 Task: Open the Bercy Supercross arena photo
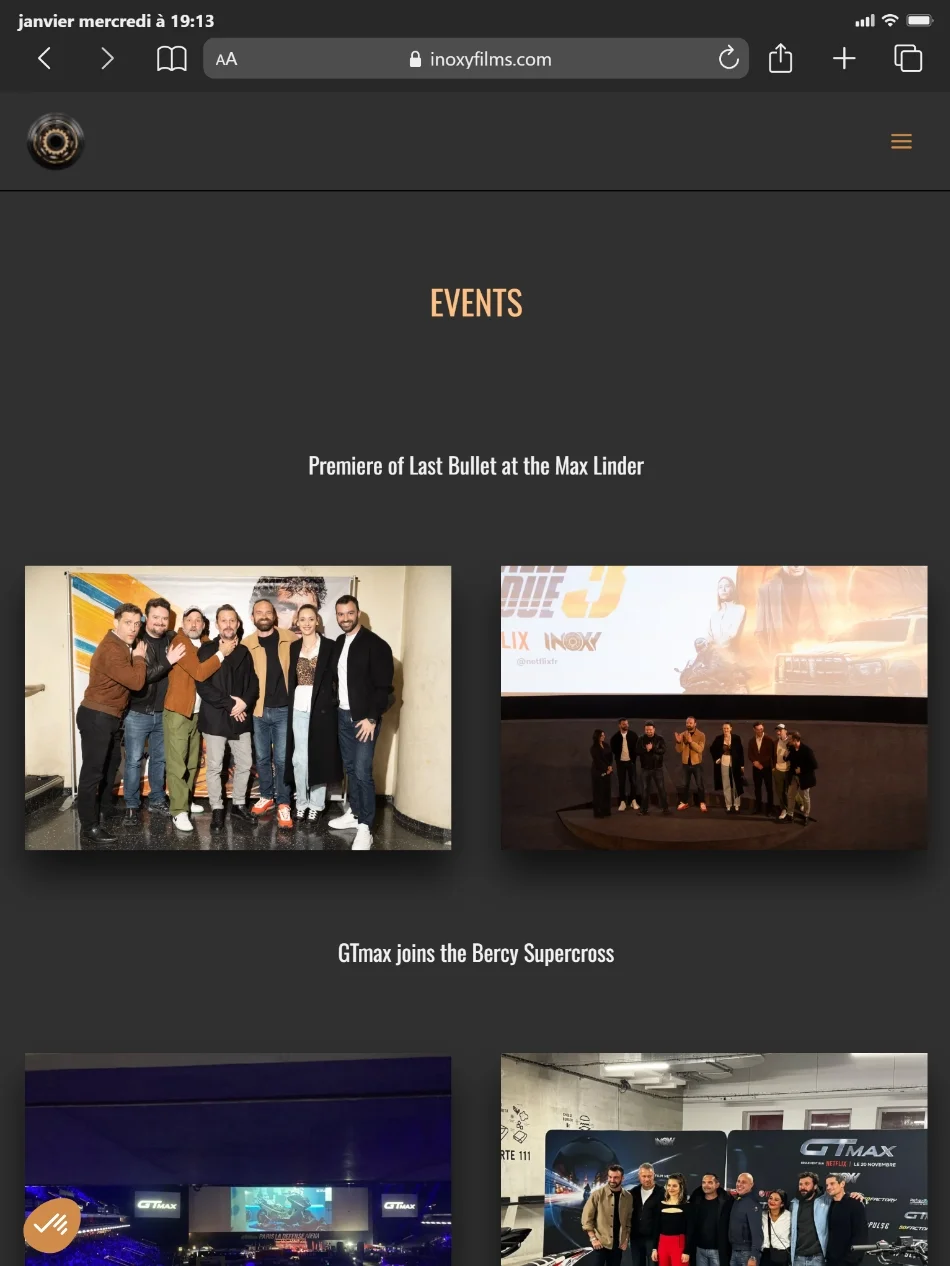[238, 1160]
